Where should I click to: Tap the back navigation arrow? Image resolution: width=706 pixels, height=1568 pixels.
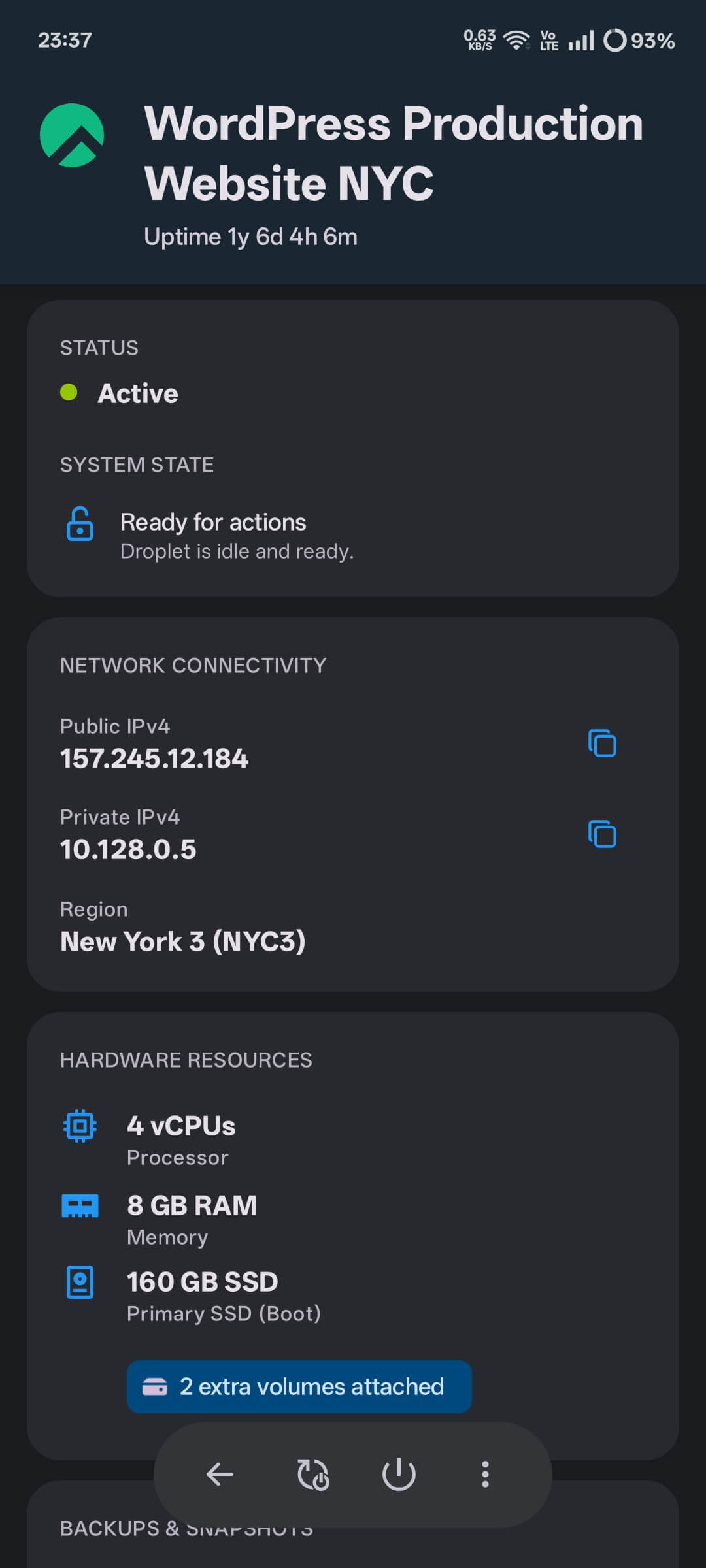click(x=220, y=1475)
